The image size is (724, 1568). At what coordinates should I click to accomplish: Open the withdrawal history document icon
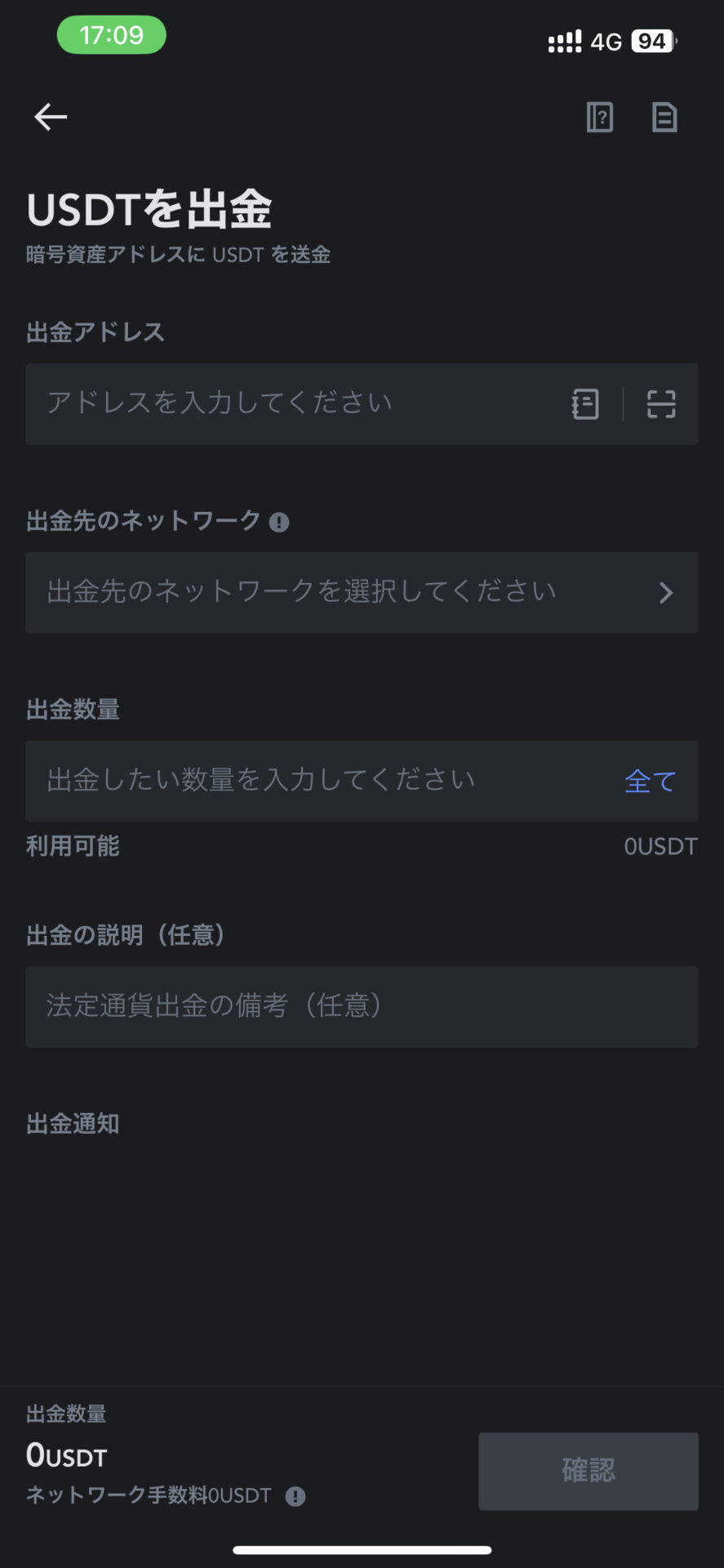pos(664,117)
